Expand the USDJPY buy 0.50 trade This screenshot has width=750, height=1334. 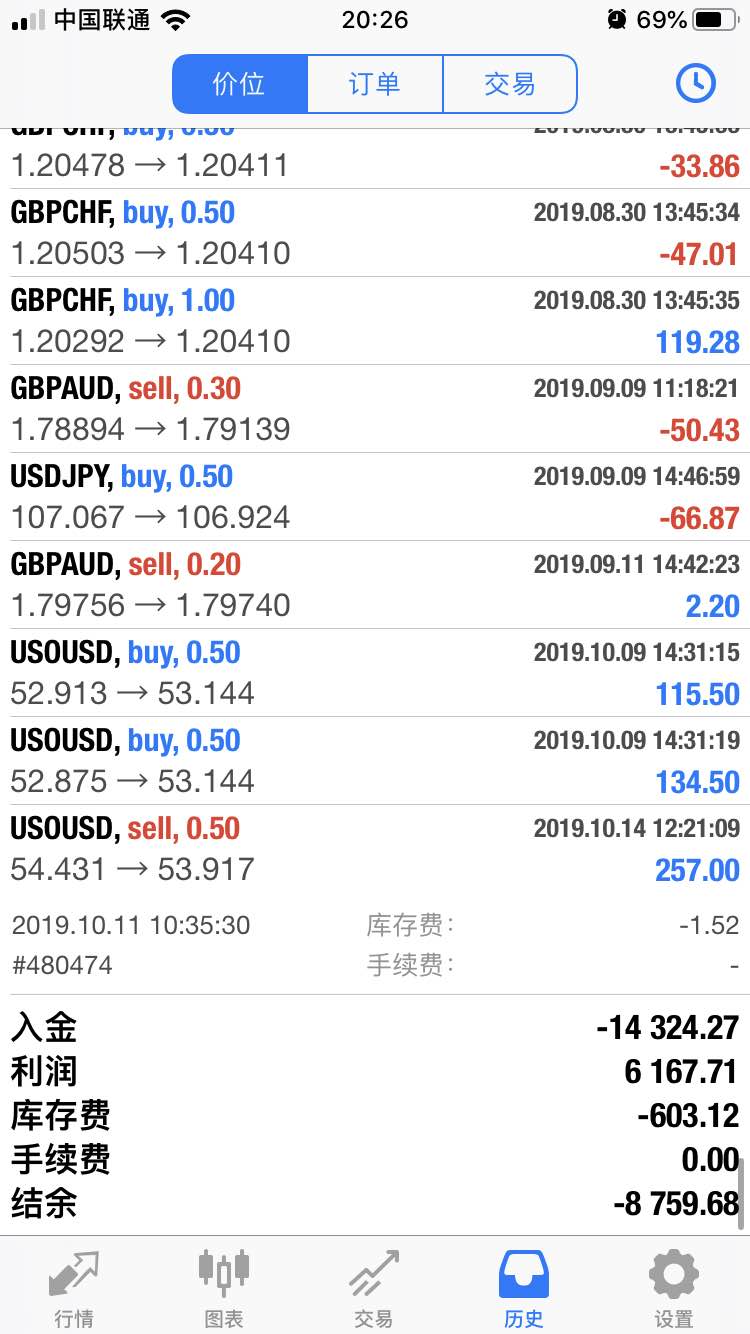[x=375, y=497]
